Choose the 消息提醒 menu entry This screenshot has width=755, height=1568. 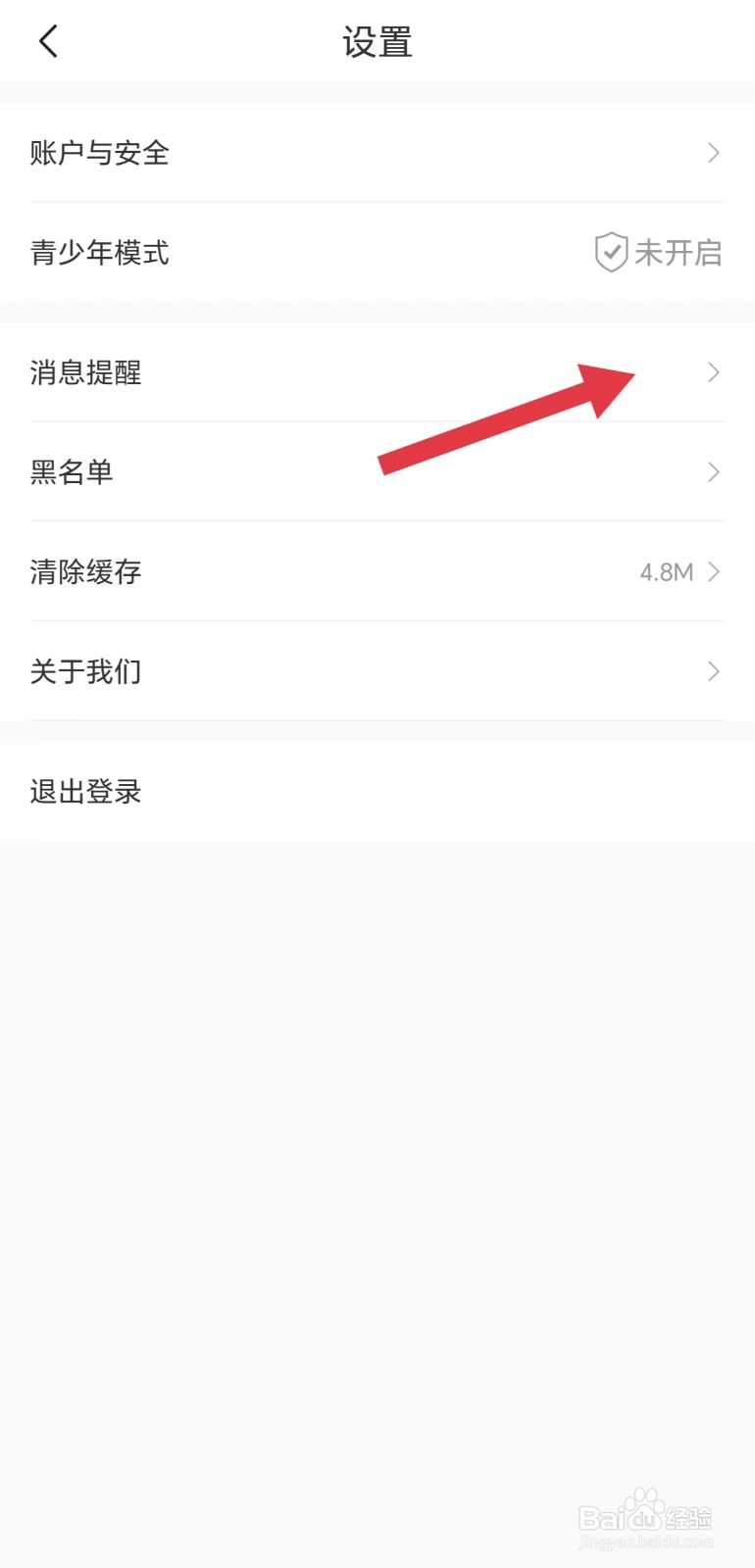pyautogui.click(x=85, y=373)
